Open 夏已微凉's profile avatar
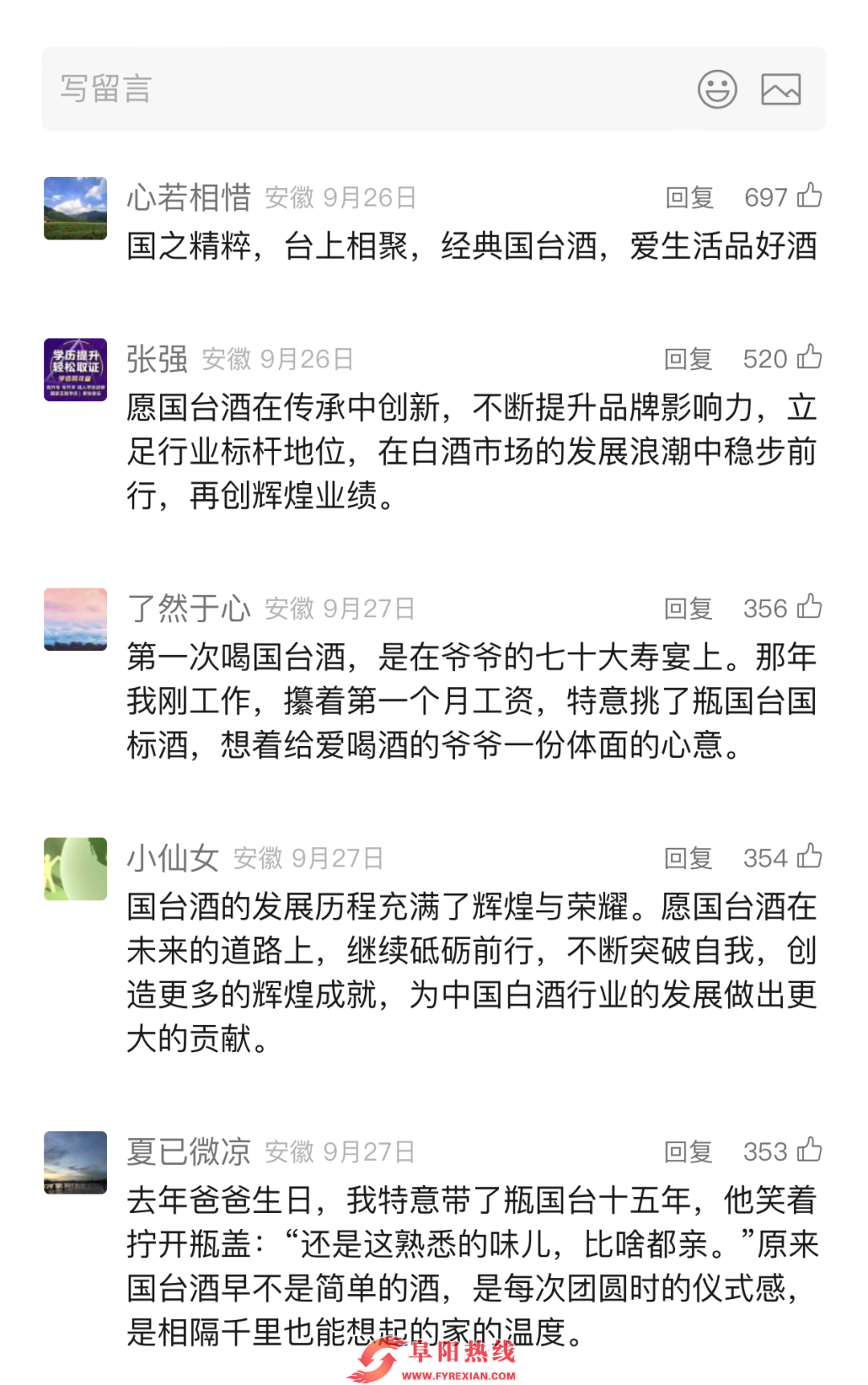Viewport: 868px width, 1385px height. (76, 1162)
